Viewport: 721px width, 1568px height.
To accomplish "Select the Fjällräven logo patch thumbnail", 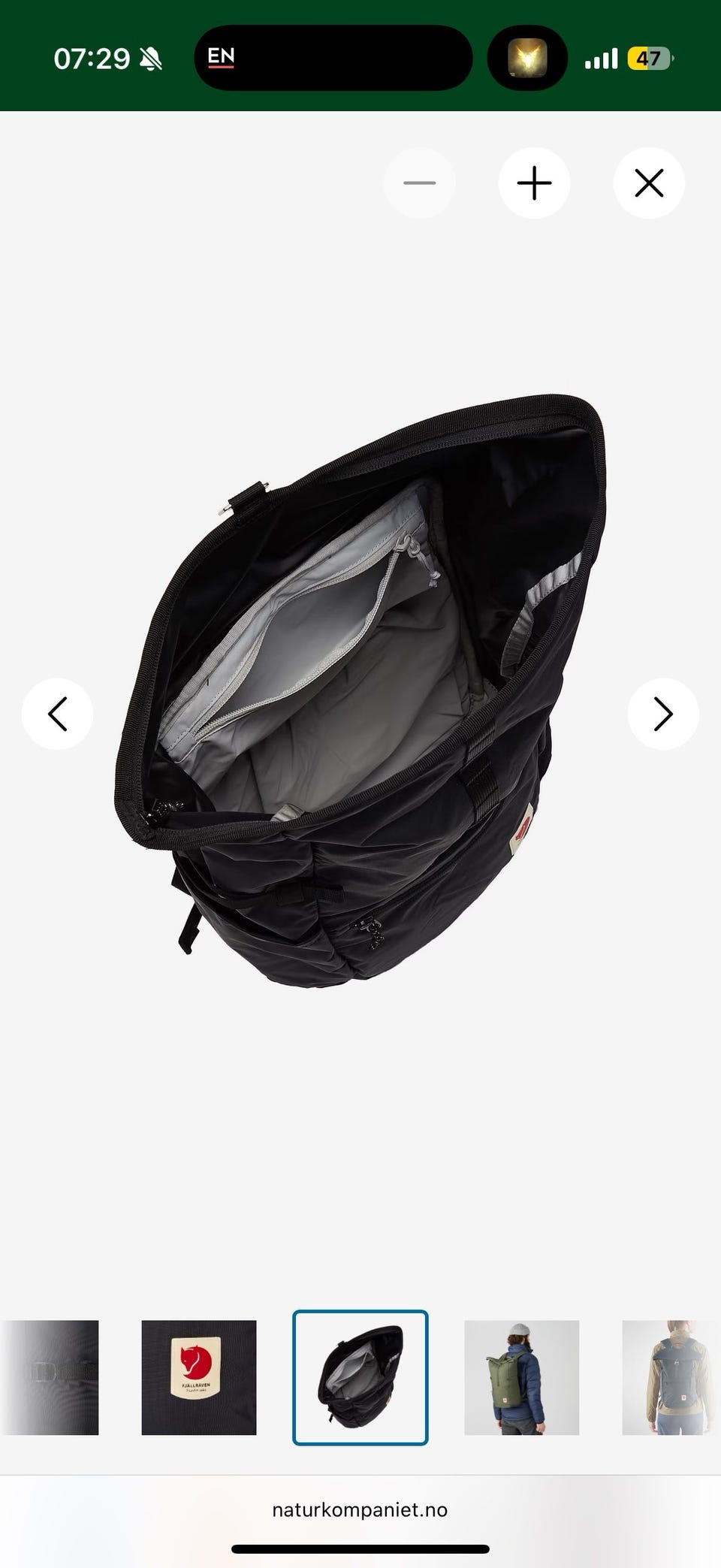I will point(199,1377).
